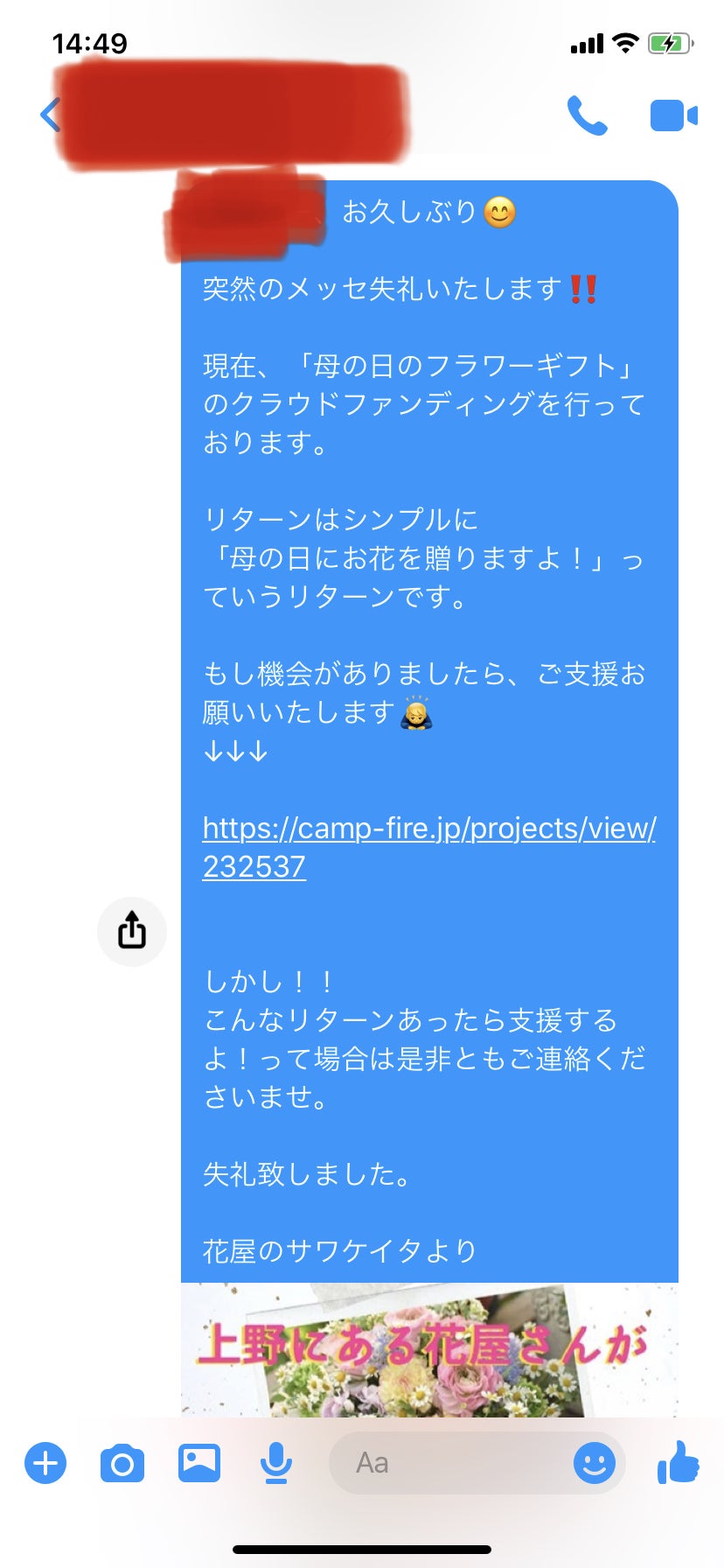The height and width of the screenshot is (1568, 724).
Task: Record a voice message with the microphone
Action: click(x=276, y=1463)
